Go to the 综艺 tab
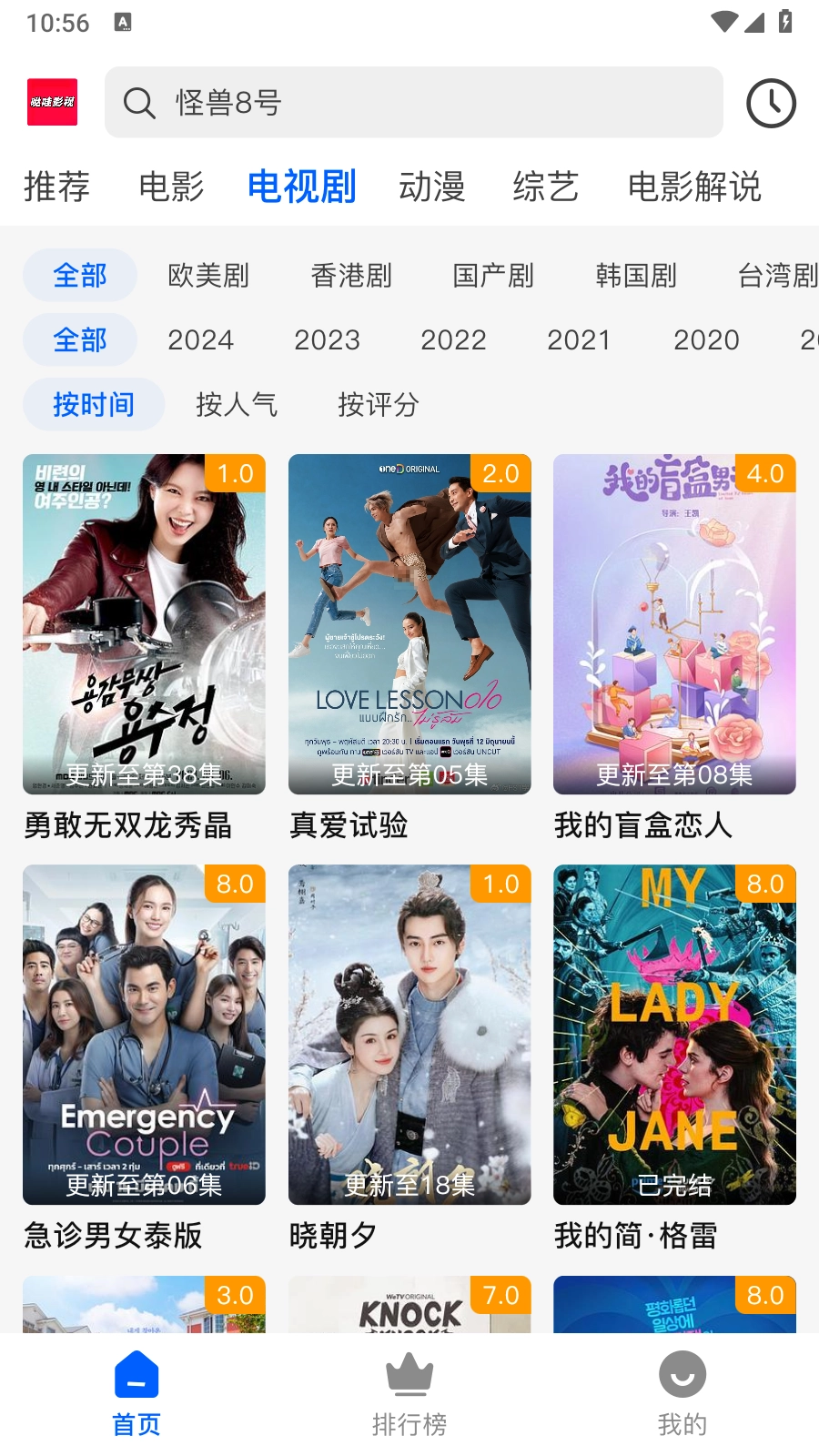Image resolution: width=819 pixels, height=1456 pixels. (x=546, y=187)
